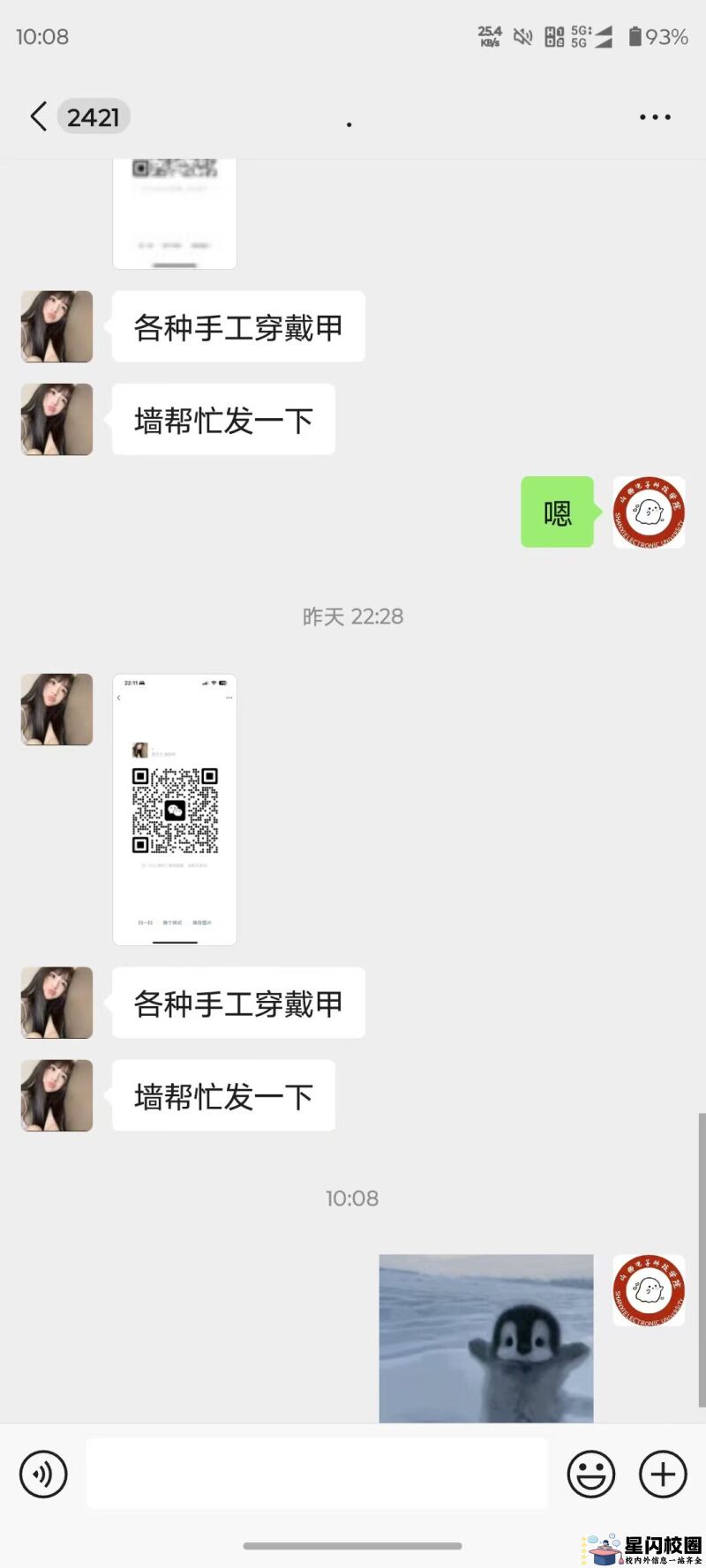Open the partially visible QR image at top
This screenshot has width=706, height=1568.
(175, 213)
